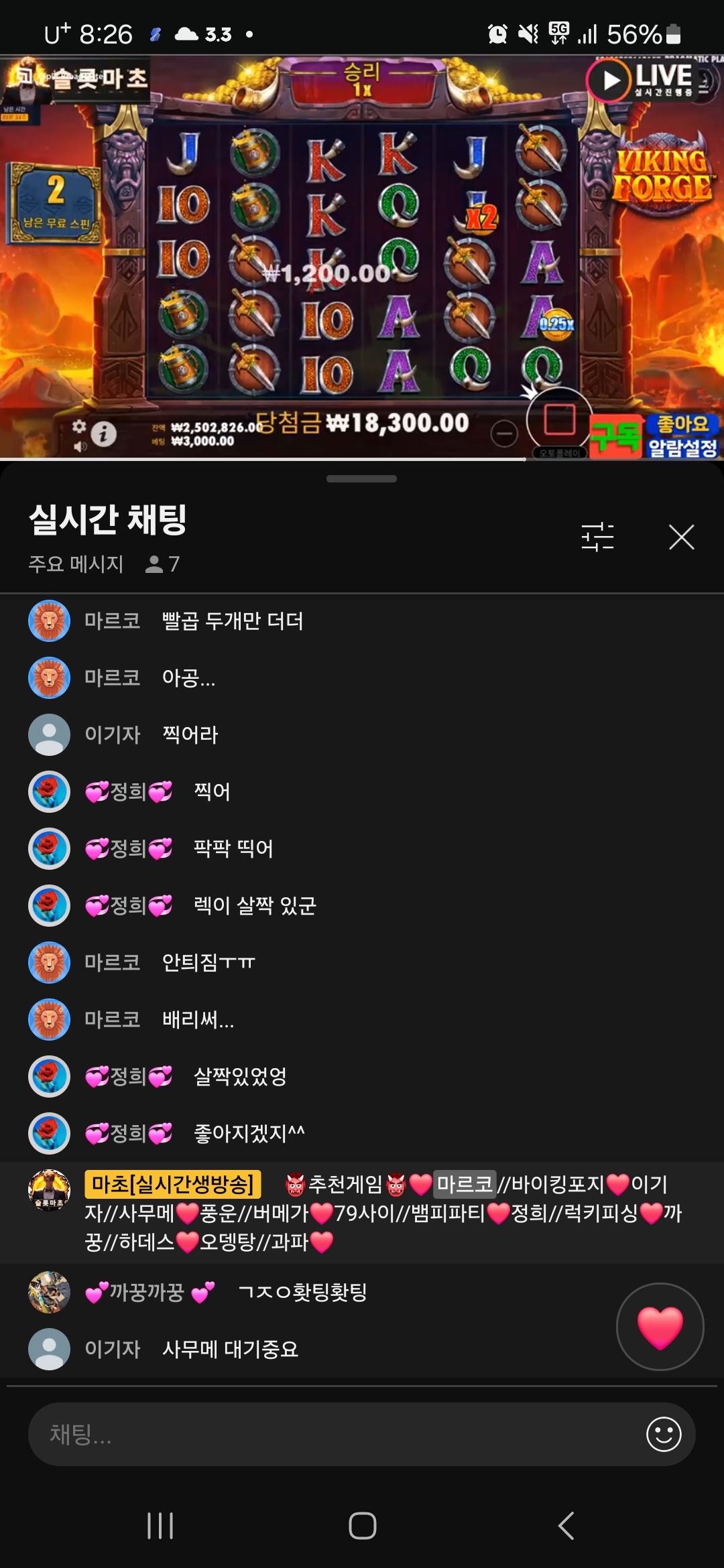Open the chat filter settings icon

597,537
